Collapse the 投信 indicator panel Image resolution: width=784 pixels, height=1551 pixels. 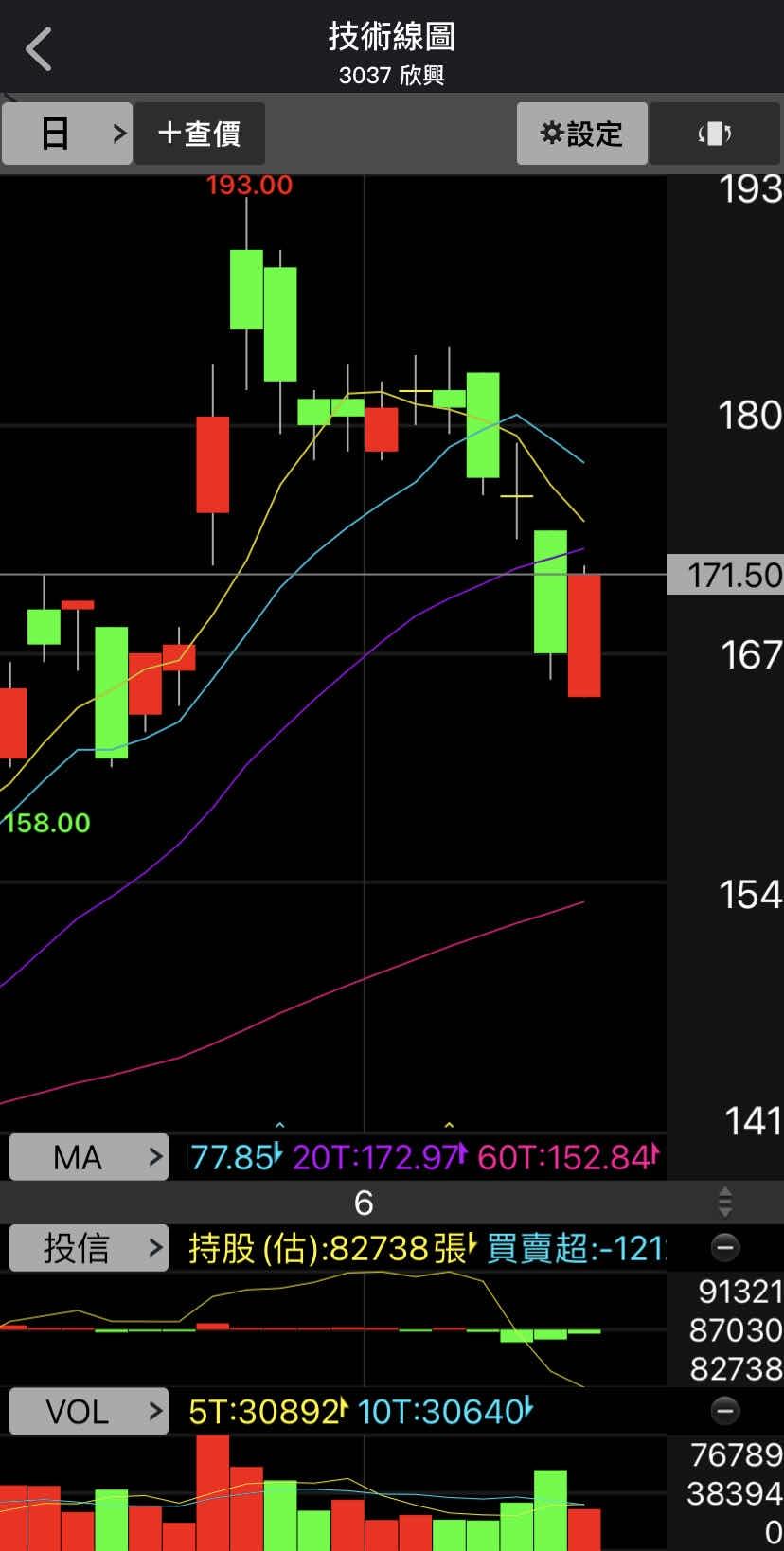pos(725,1248)
